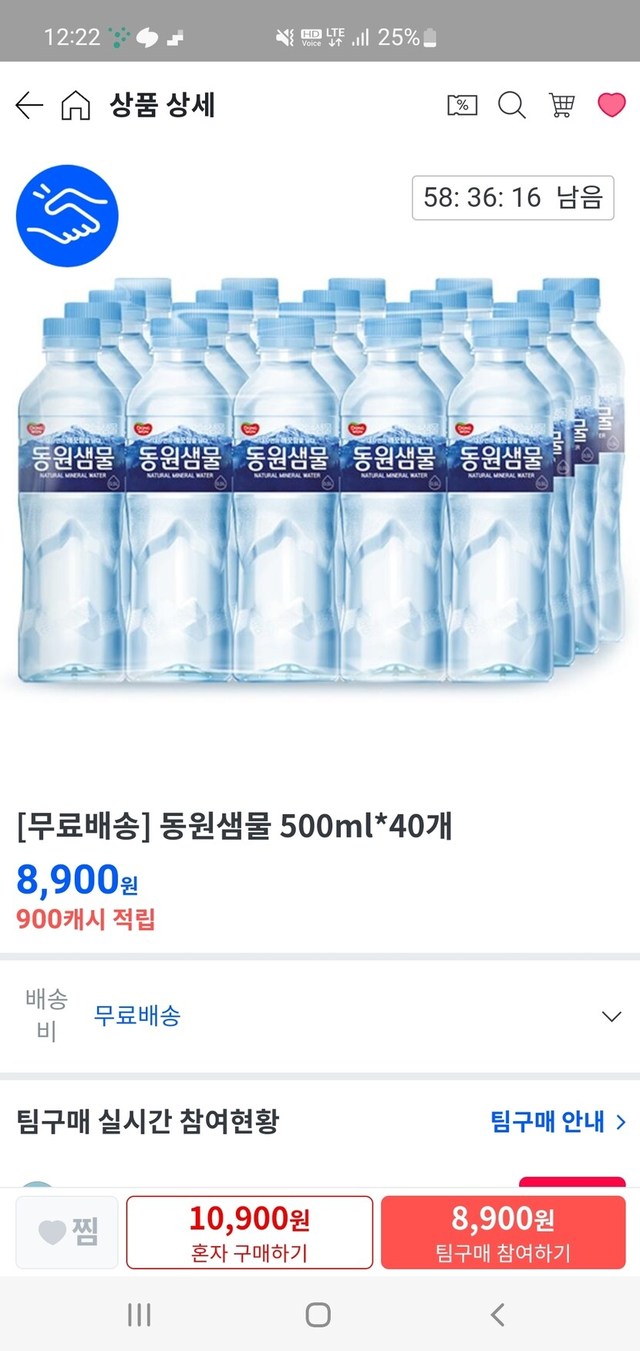This screenshot has width=640, height=1351.
Task: Go back using the arrow icon
Action: tap(29, 105)
